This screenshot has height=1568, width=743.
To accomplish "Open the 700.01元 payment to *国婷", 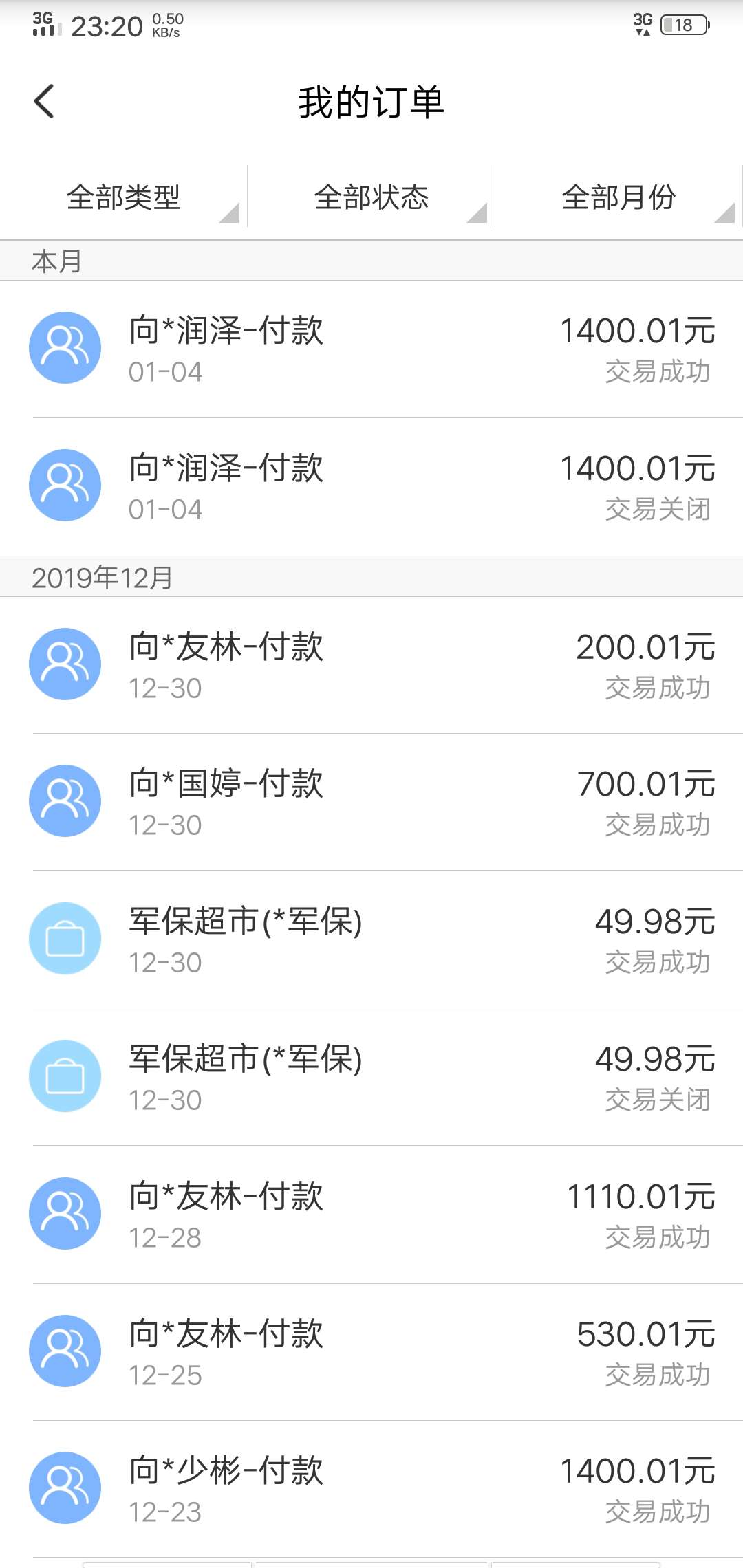I will (x=371, y=802).
